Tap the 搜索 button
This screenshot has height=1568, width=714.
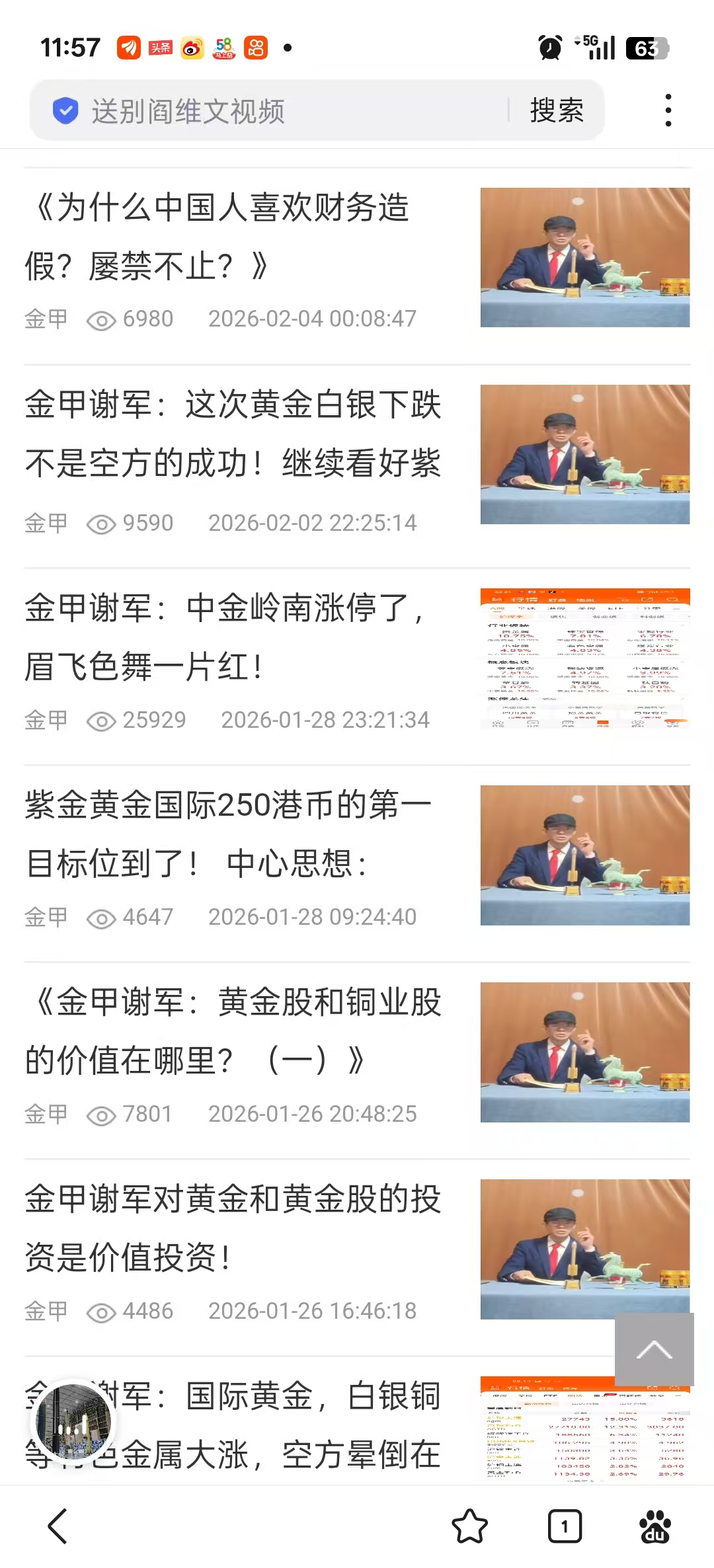[557, 110]
